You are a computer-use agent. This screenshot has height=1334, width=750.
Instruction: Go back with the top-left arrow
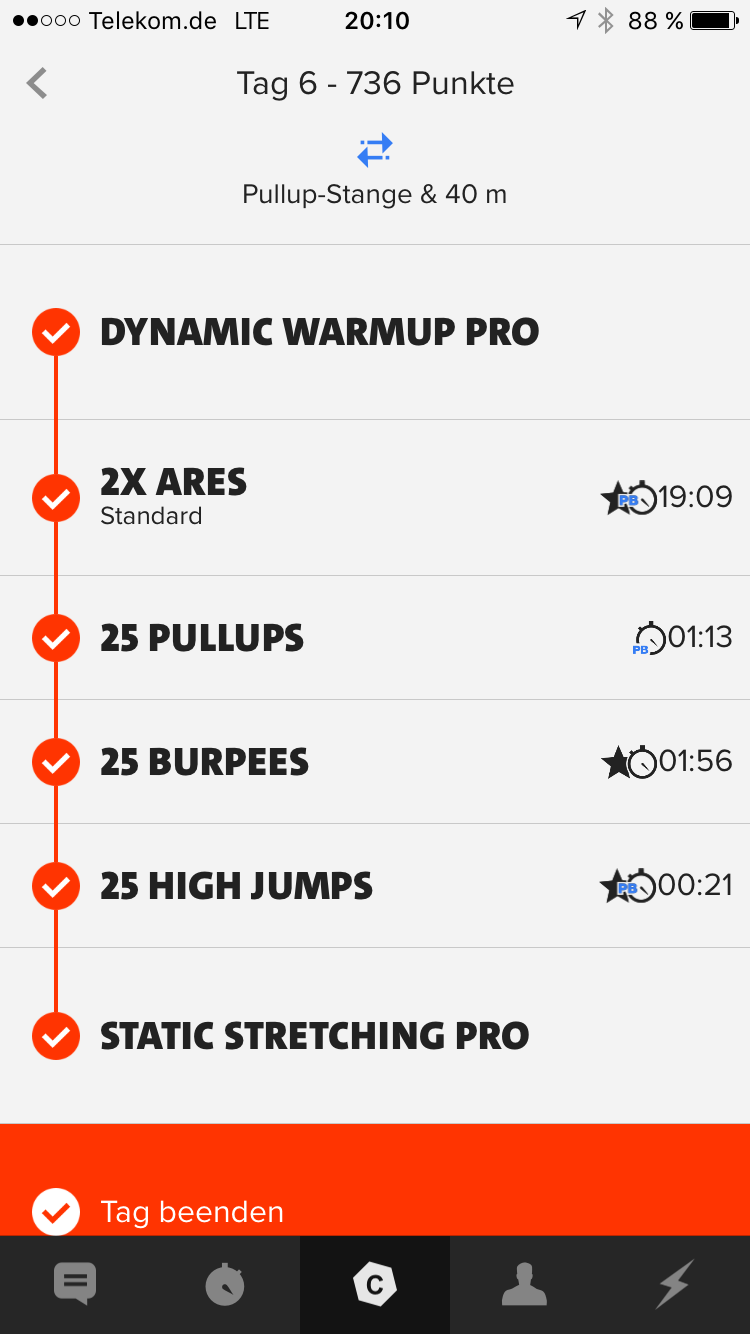[x=38, y=83]
